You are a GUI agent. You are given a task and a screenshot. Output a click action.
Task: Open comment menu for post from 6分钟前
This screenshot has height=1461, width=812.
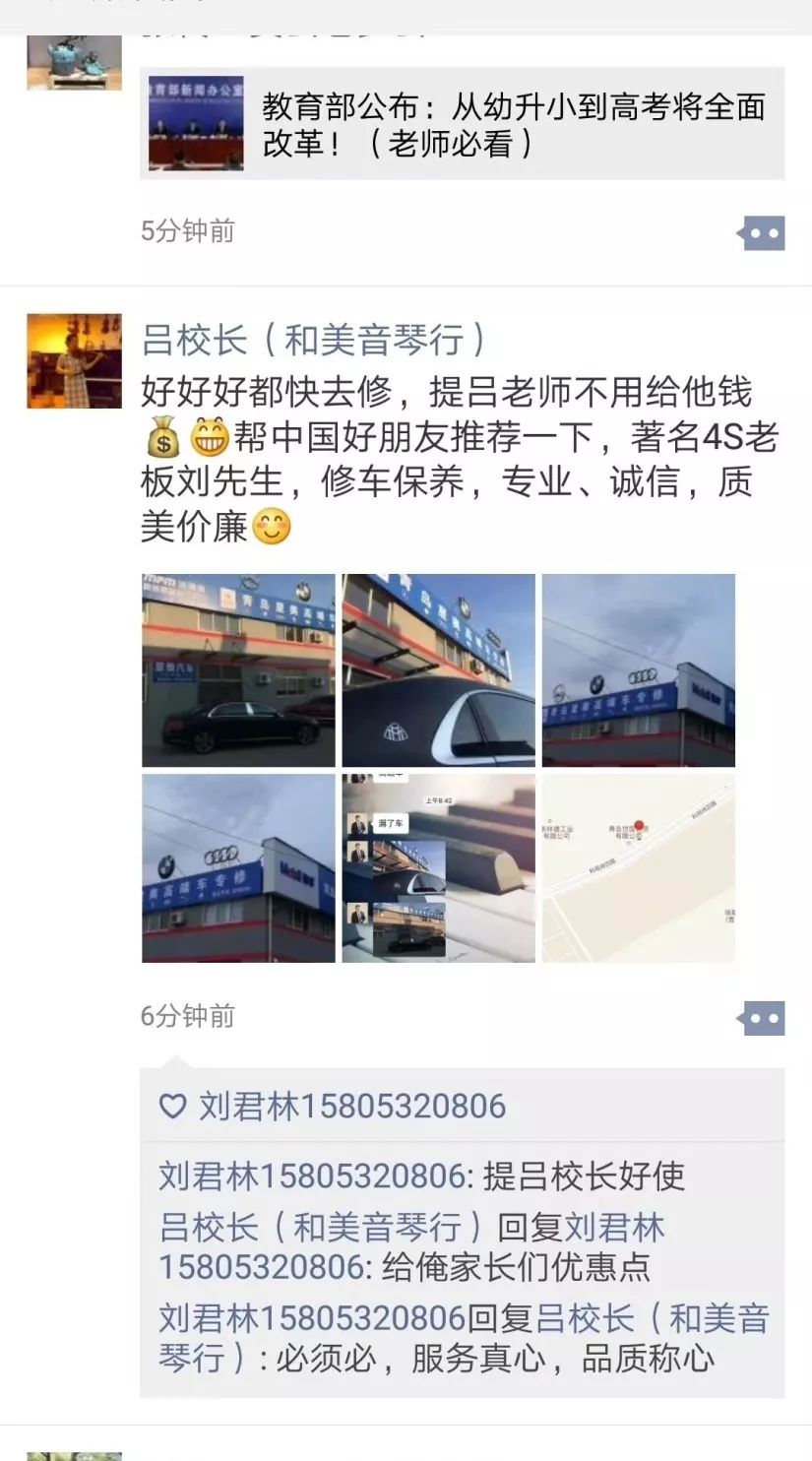pos(763,1018)
